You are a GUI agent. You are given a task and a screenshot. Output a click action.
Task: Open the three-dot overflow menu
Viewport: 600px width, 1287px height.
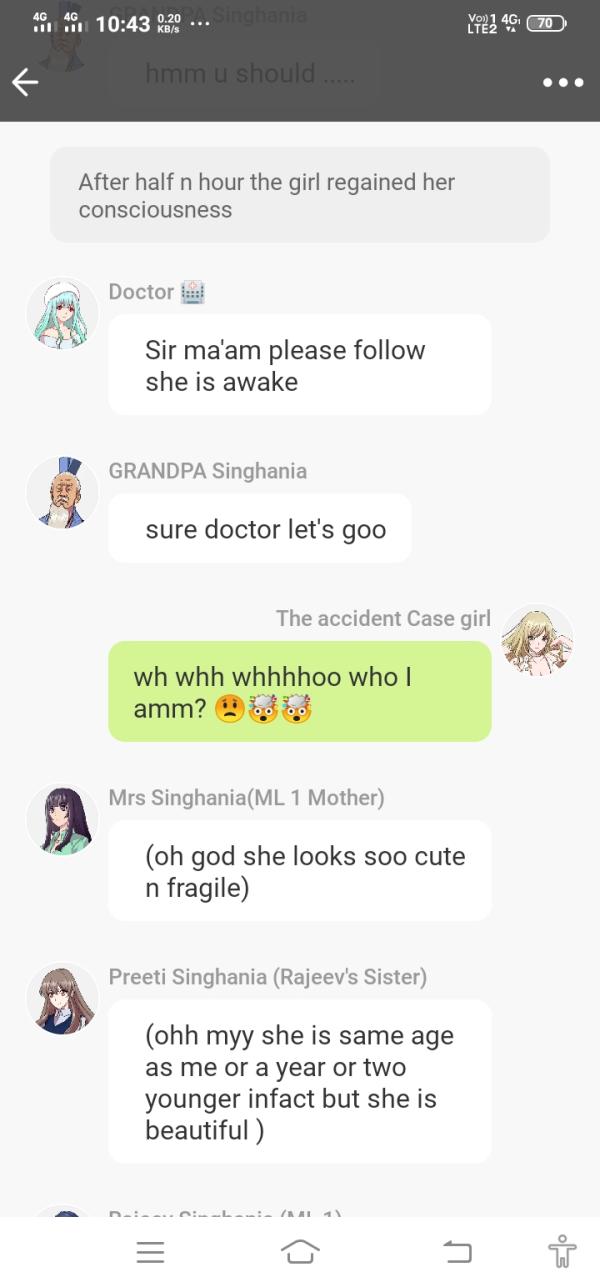(x=563, y=83)
